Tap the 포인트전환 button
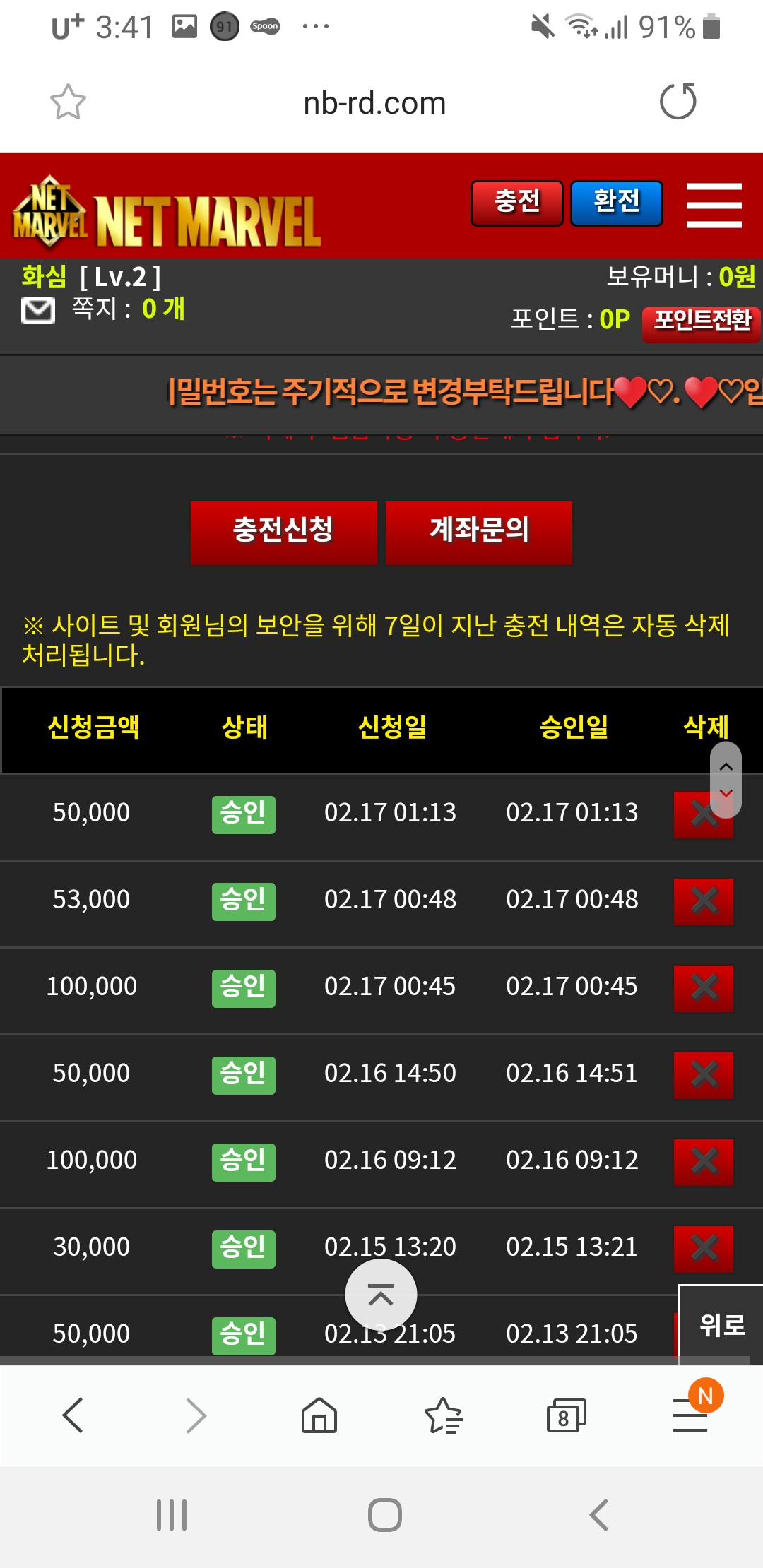Screen dimensions: 763x1568 [x=701, y=322]
